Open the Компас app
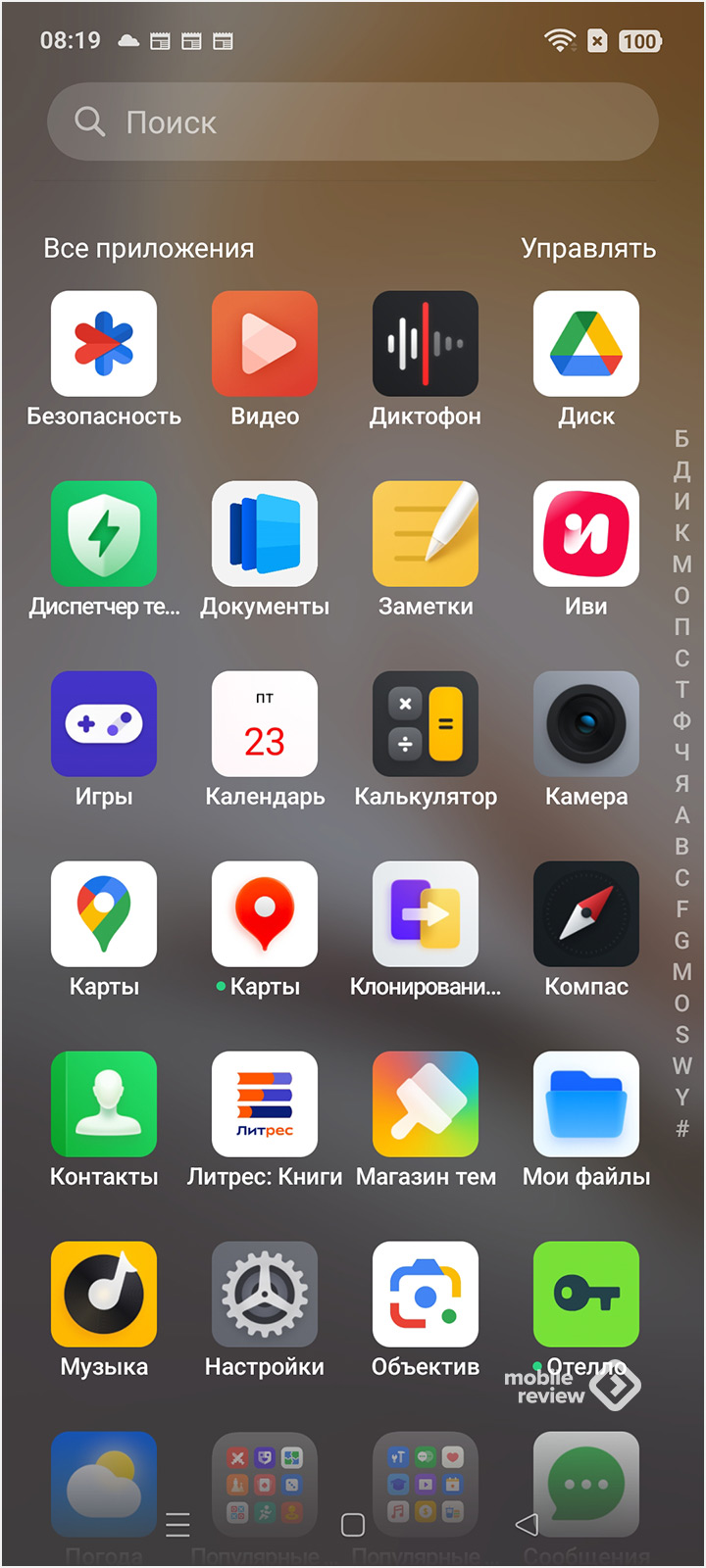The image size is (706, 1568). tap(586, 915)
